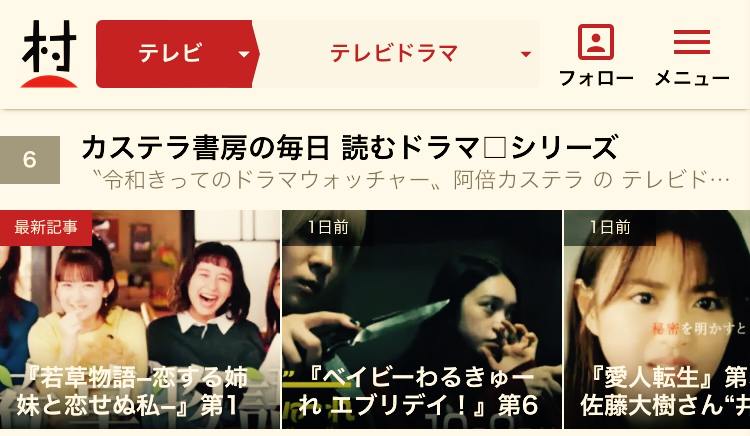Open the テレビ category dropdown

click(176, 54)
